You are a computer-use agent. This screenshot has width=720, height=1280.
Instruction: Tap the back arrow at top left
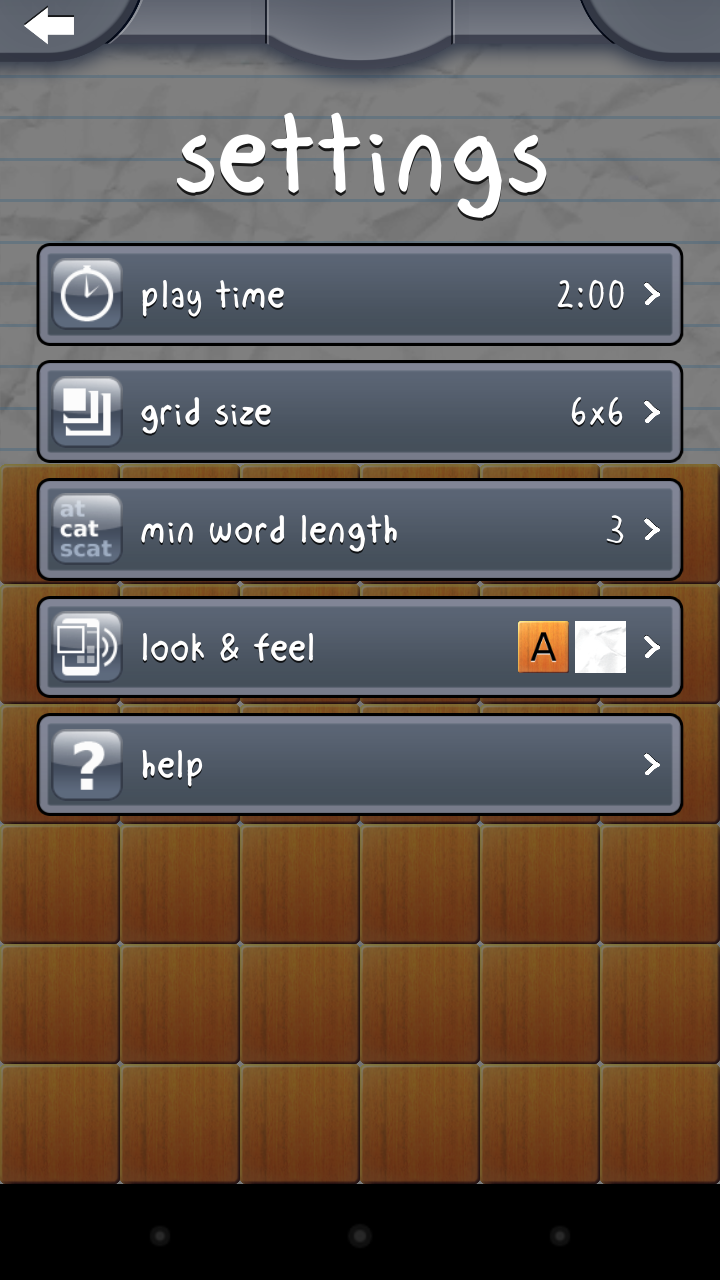tap(49, 27)
